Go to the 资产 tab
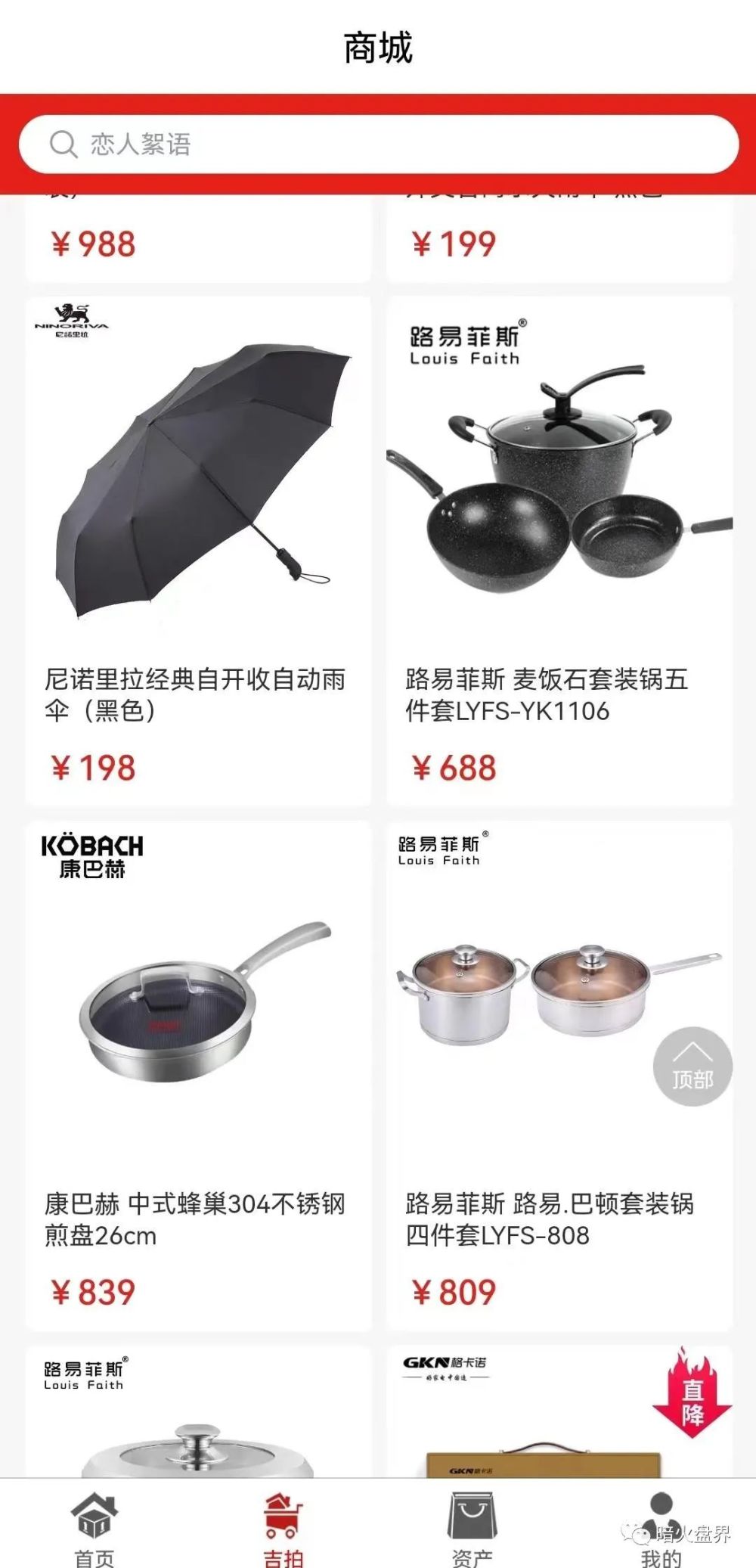The height and width of the screenshot is (1568, 756). coord(472,1529)
